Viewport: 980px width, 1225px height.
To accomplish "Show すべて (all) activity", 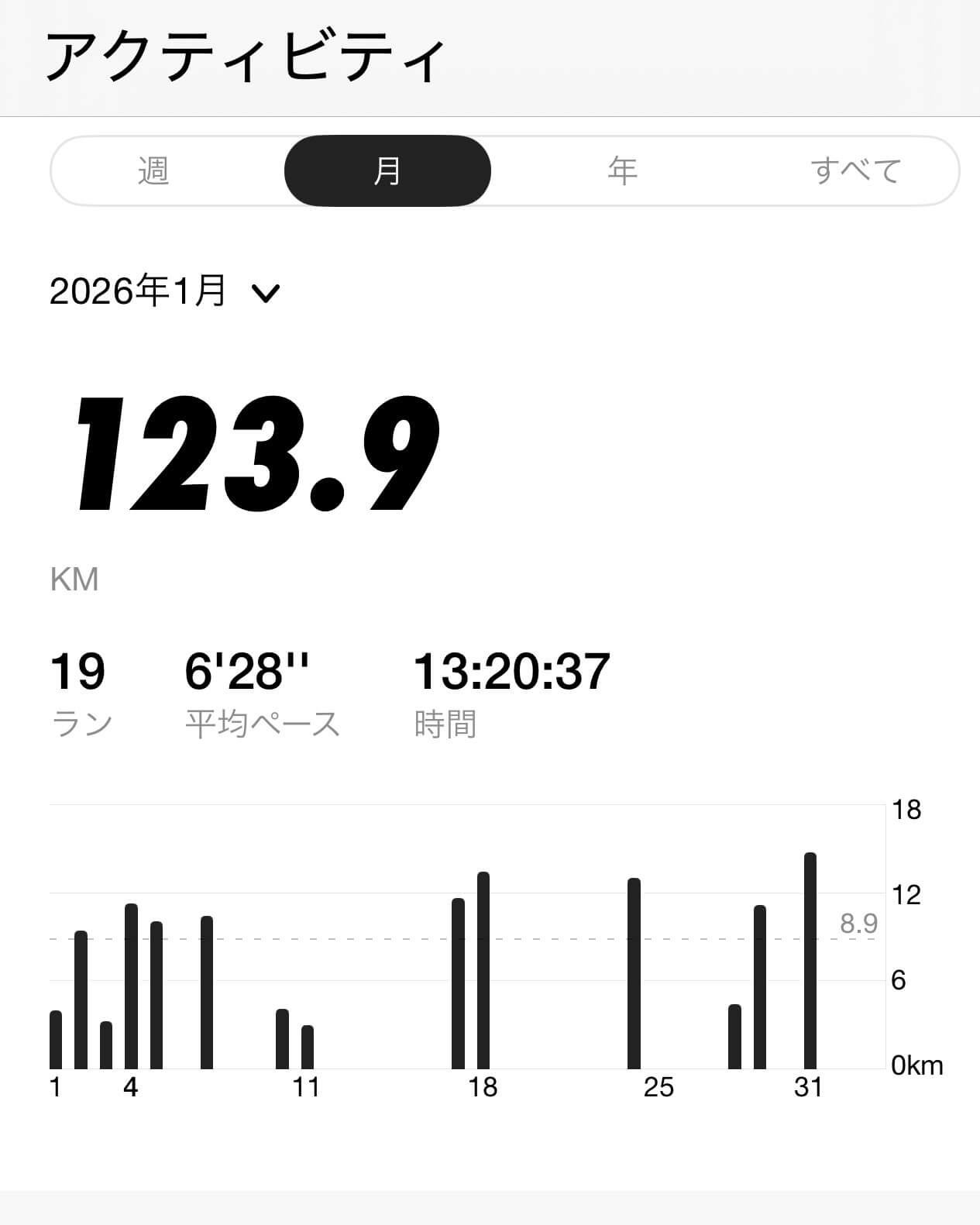I will point(855,170).
